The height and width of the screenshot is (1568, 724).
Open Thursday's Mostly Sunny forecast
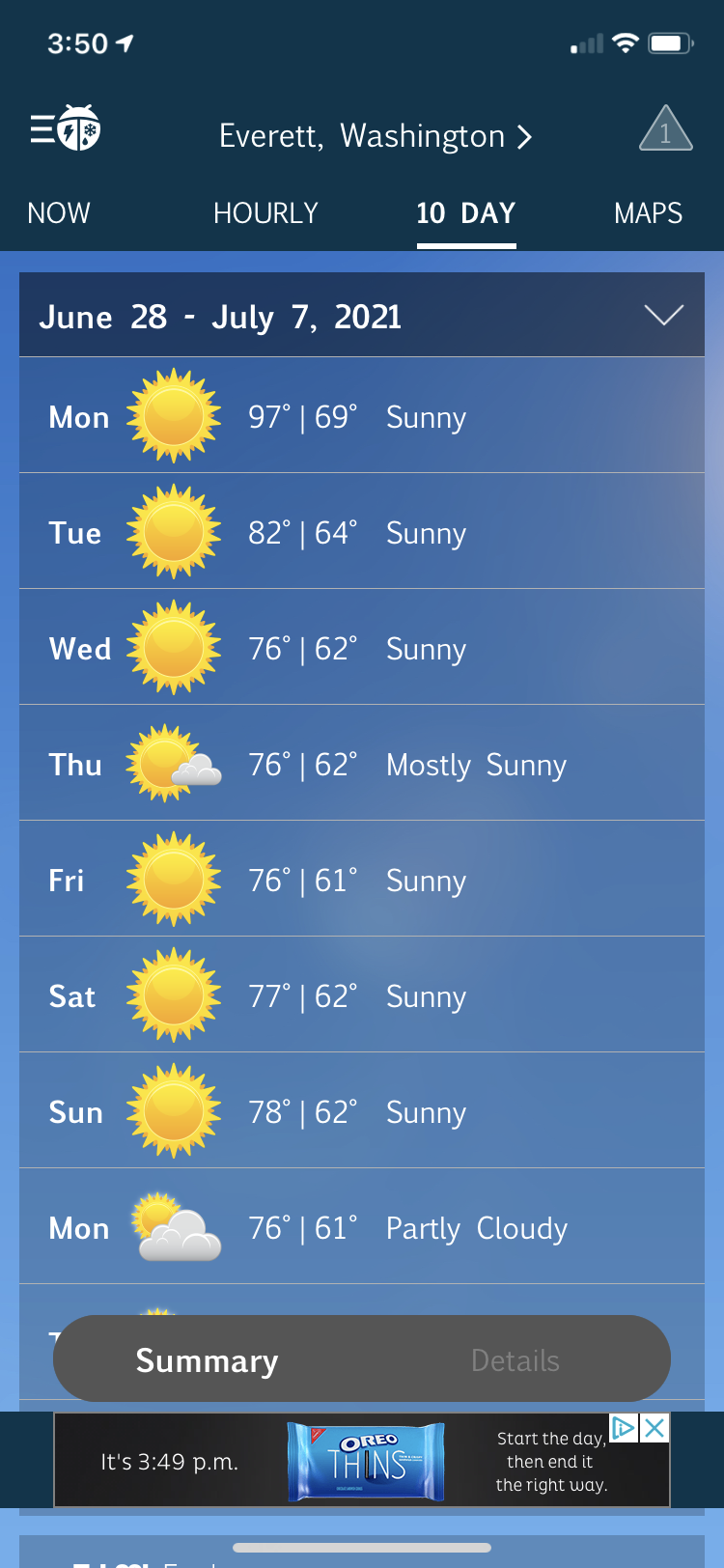tap(362, 764)
